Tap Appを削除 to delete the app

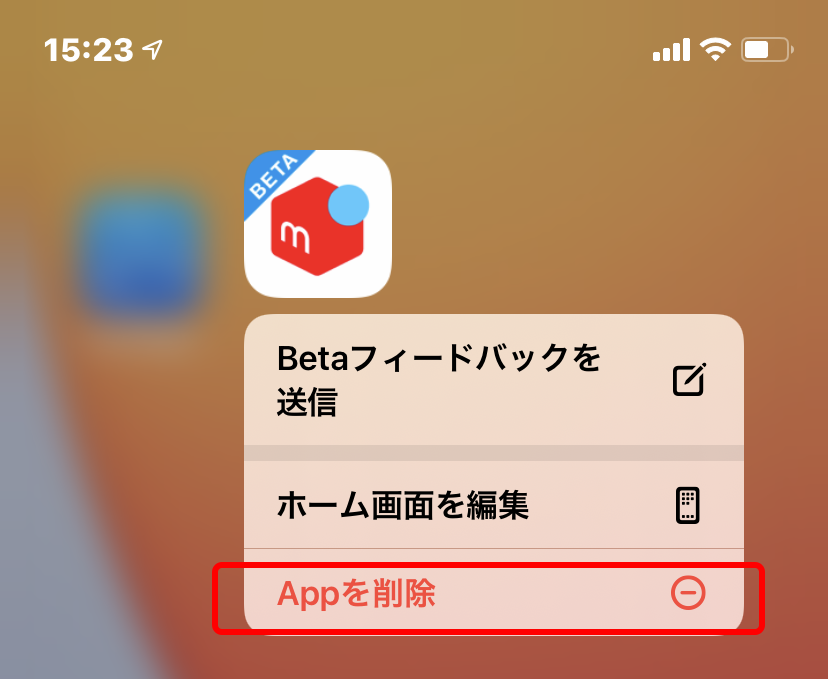[493, 595]
